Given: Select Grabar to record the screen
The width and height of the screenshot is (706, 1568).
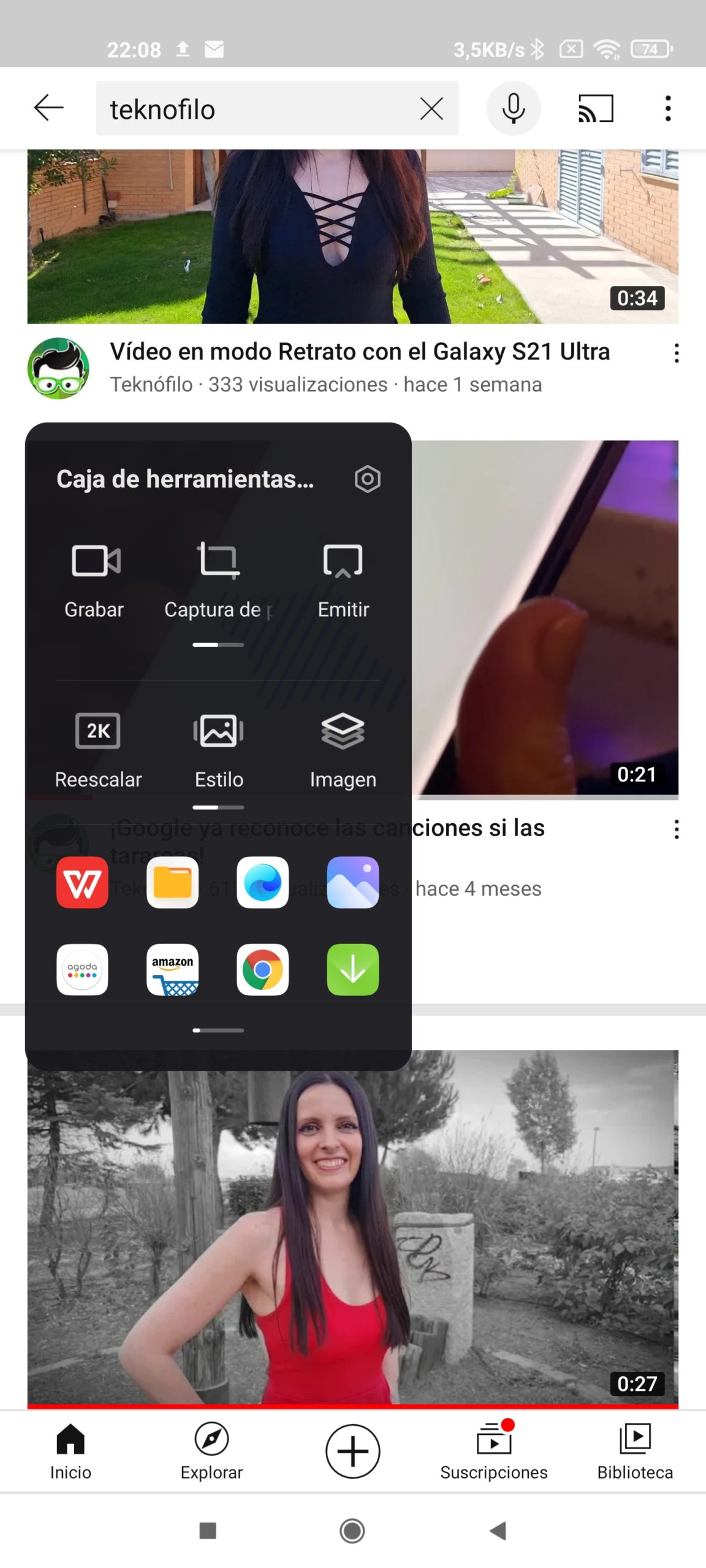Looking at the screenshot, I should [x=95, y=580].
